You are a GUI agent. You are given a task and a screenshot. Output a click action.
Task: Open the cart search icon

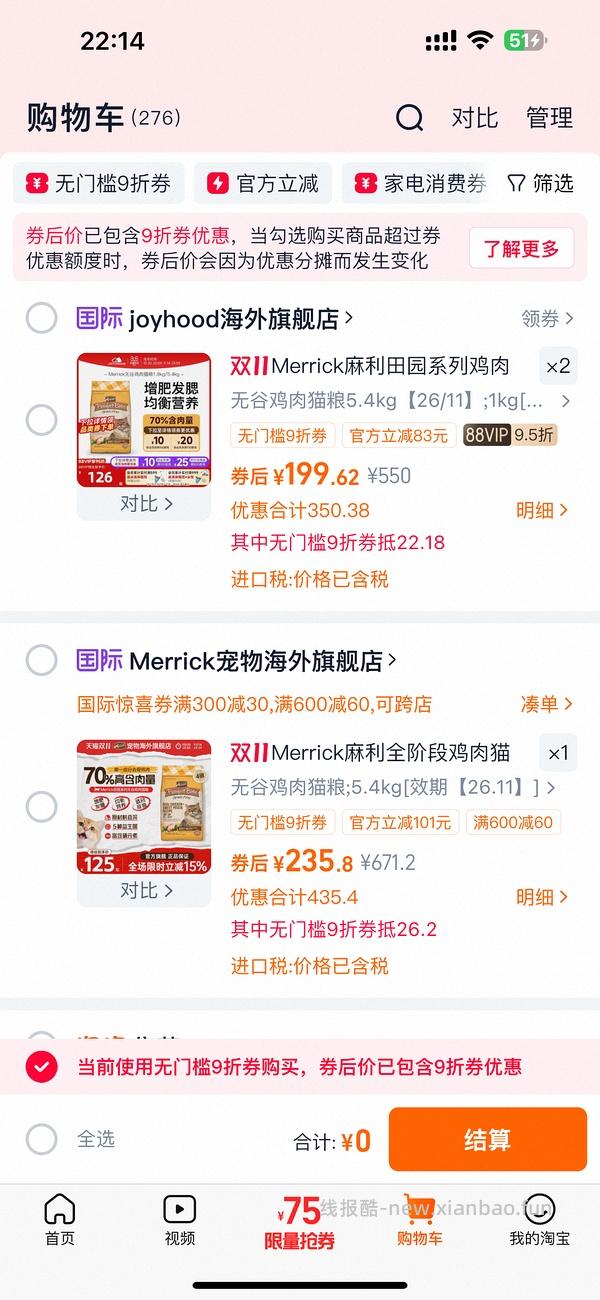[x=409, y=118]
